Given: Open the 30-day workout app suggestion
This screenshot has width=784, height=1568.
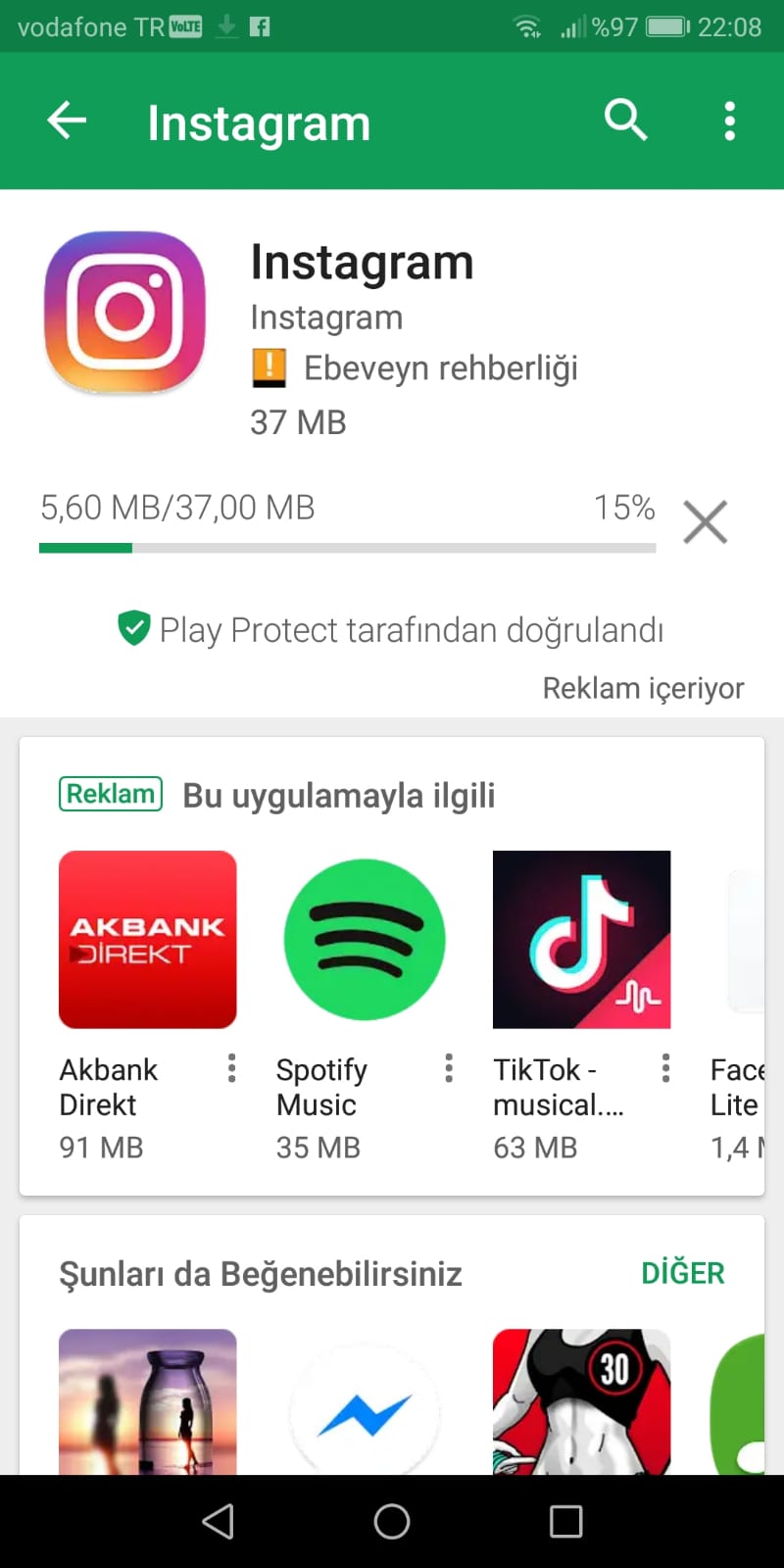Looking at the screenshot, I should [581, 1401].
